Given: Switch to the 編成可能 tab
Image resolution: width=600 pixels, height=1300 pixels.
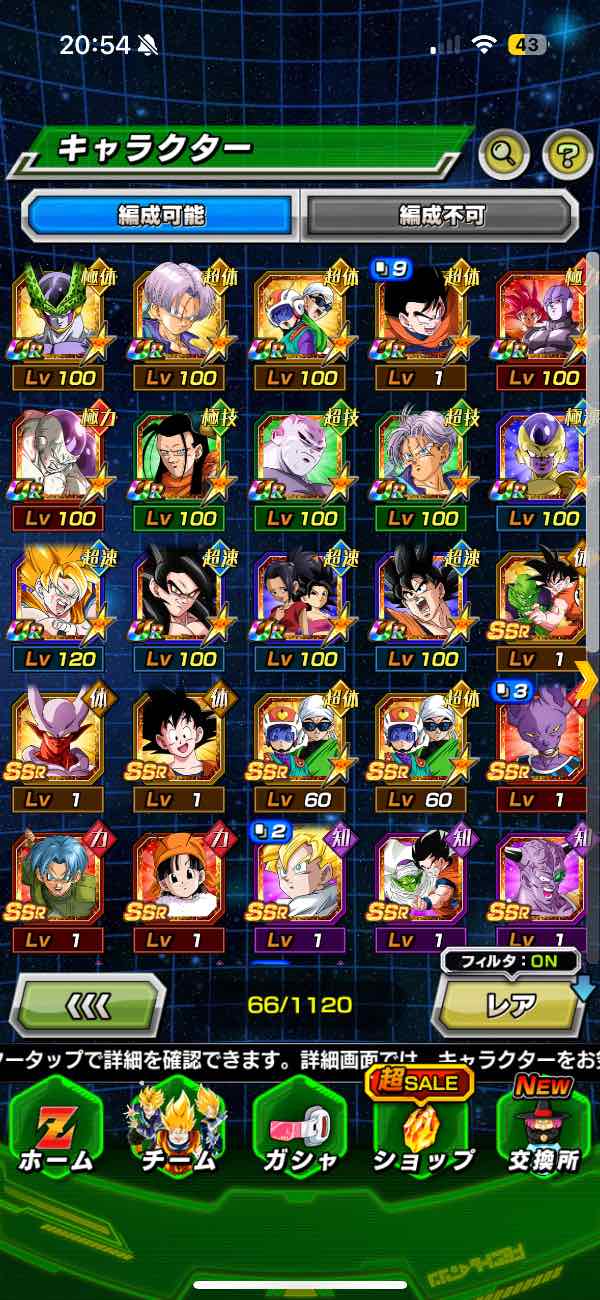Looking at the screenshot, I should point(161,215).
